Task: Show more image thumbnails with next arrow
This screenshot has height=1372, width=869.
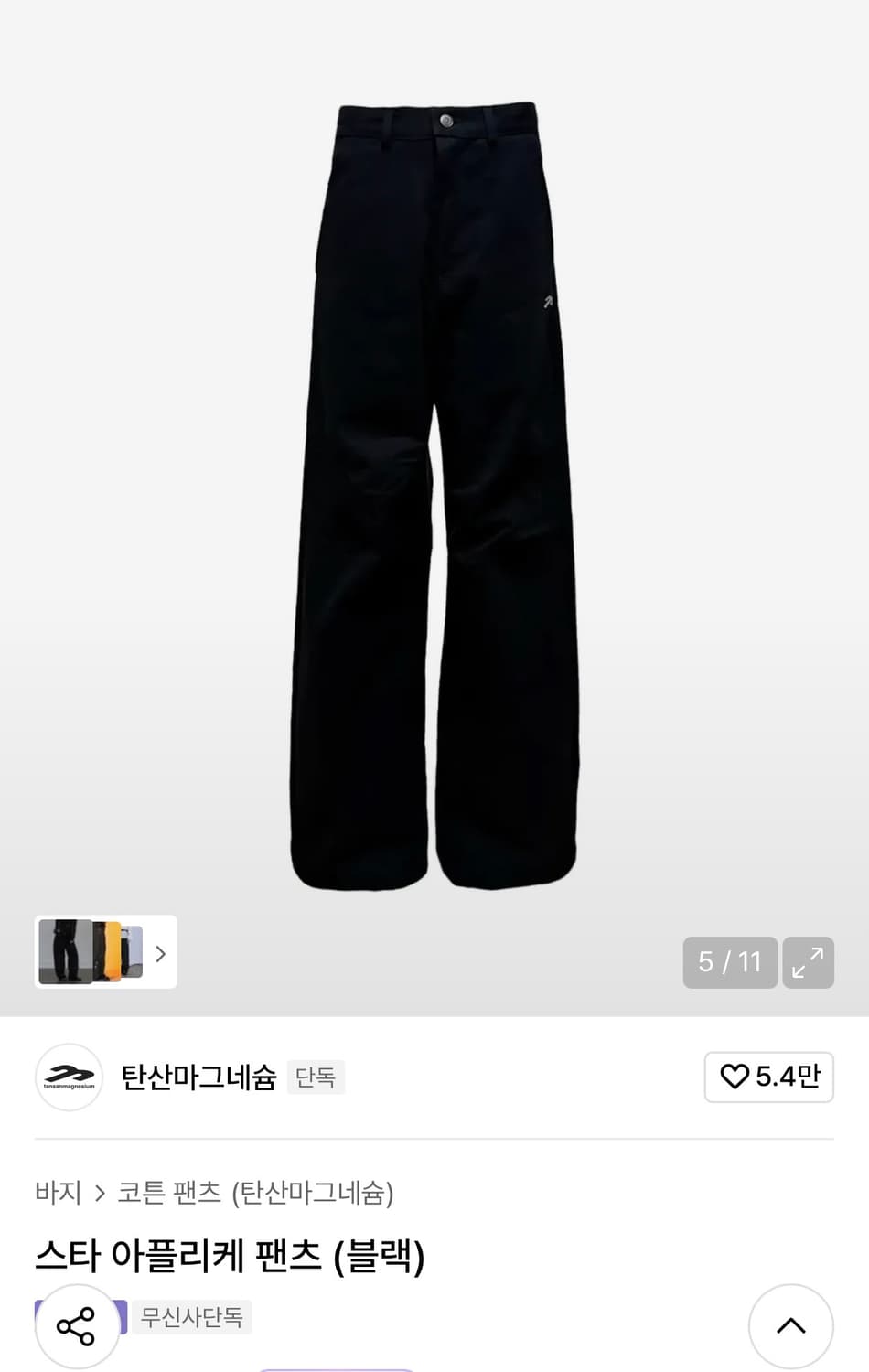Action: pyautogui.click(x=160, y=953)
